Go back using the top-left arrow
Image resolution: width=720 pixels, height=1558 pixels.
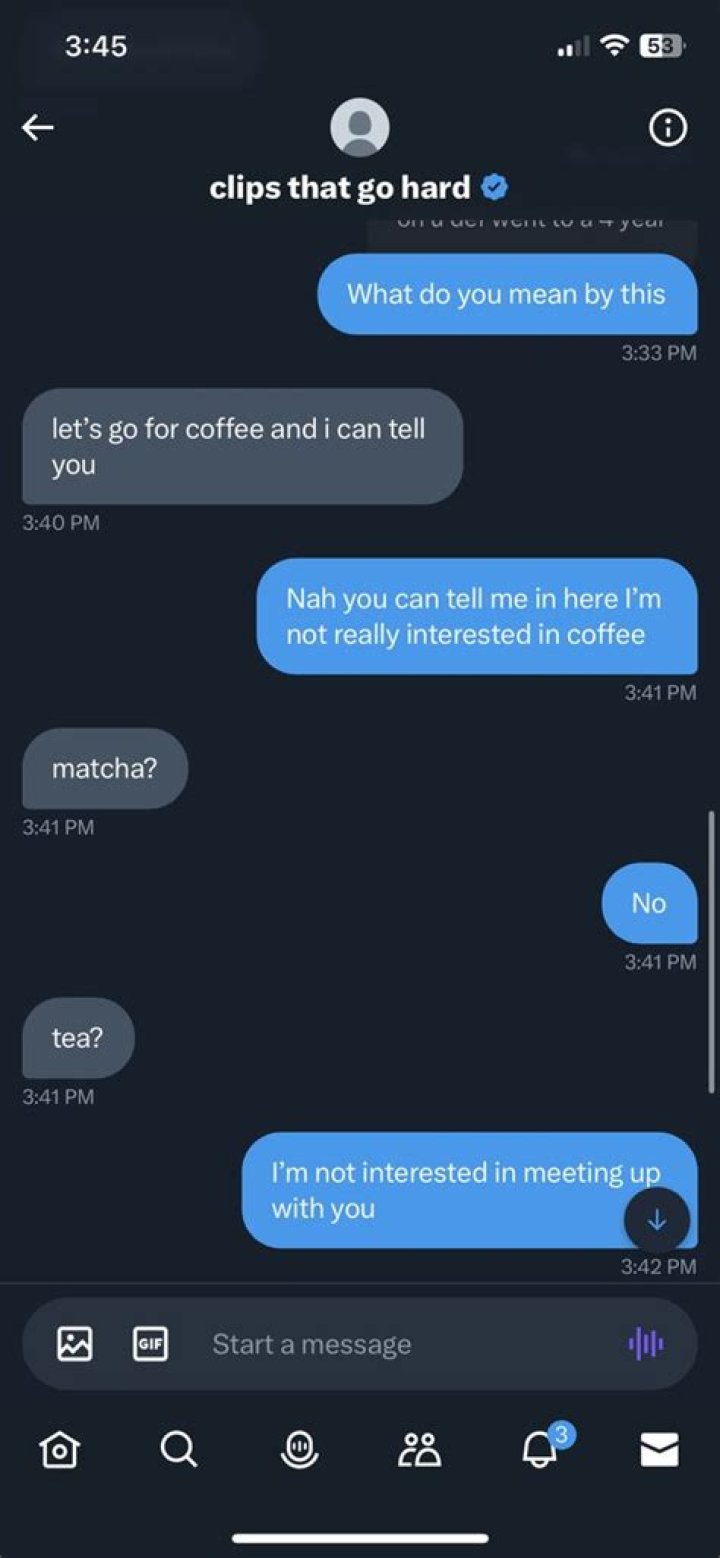38,127
